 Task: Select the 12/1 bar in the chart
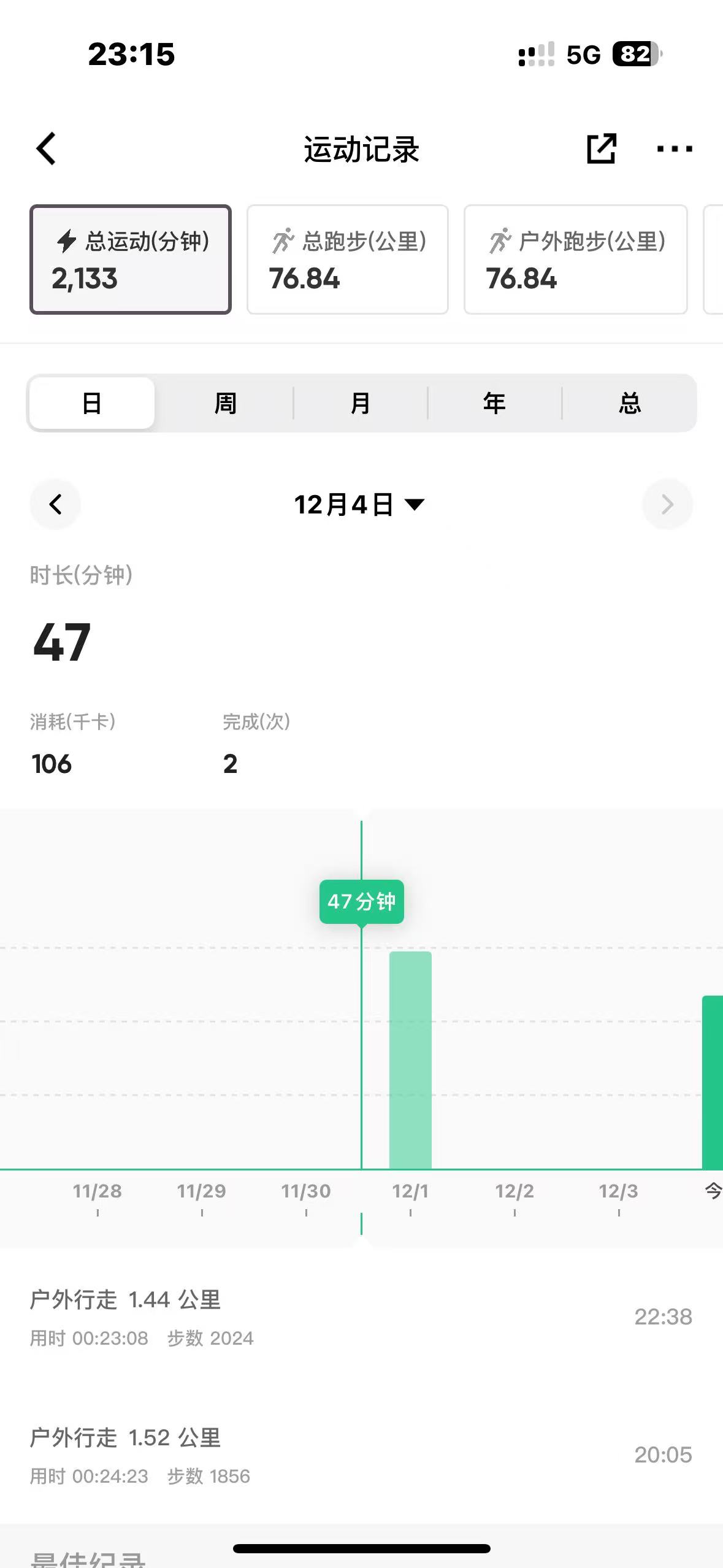[x=410, y=1060]
